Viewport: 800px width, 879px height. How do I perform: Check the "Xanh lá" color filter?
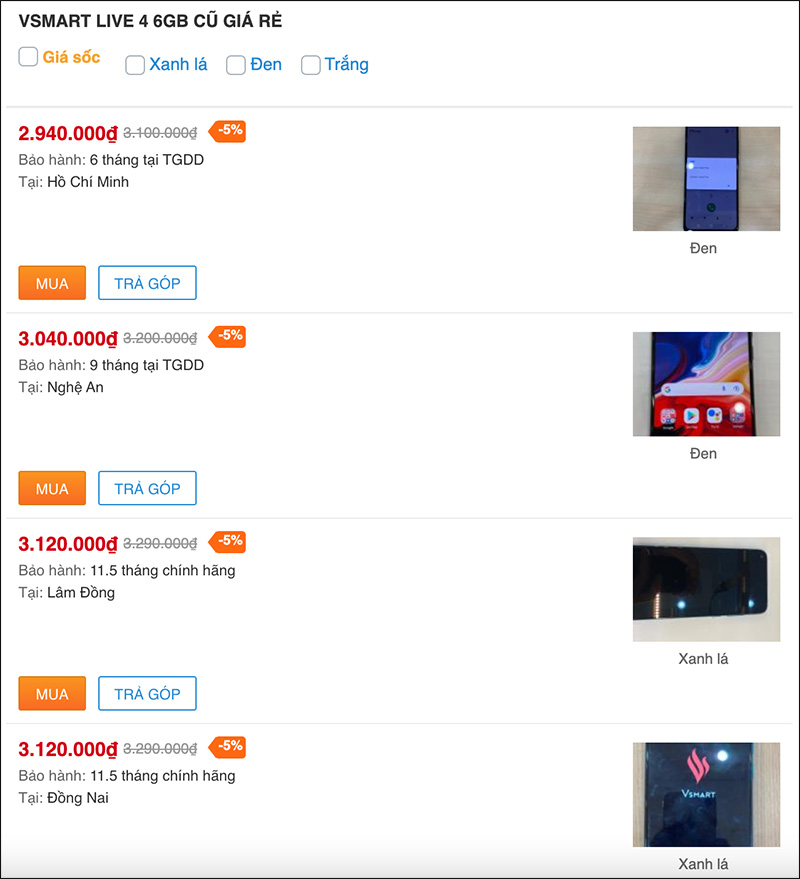click(135, 64)
